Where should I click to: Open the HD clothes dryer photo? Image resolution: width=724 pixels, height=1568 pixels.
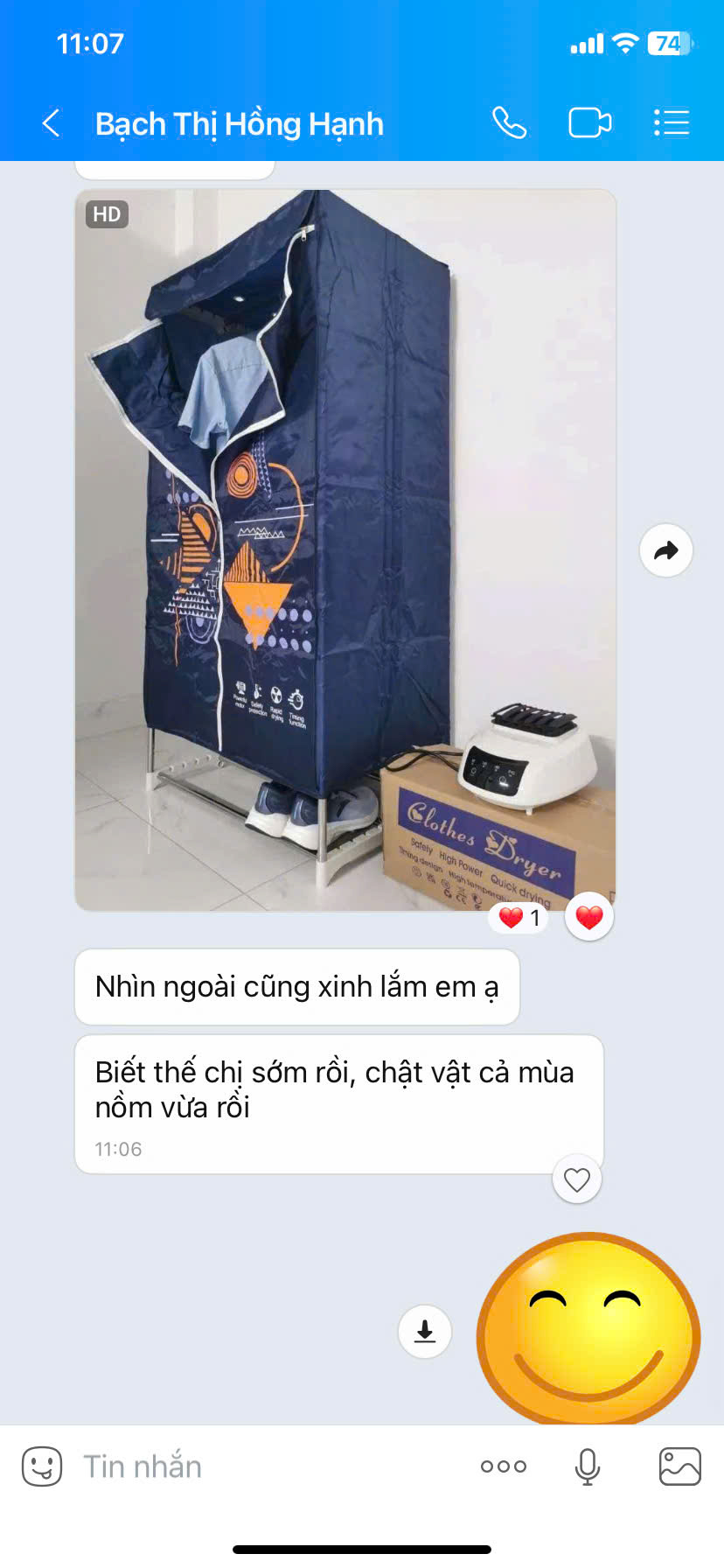[x=345, y=550]
